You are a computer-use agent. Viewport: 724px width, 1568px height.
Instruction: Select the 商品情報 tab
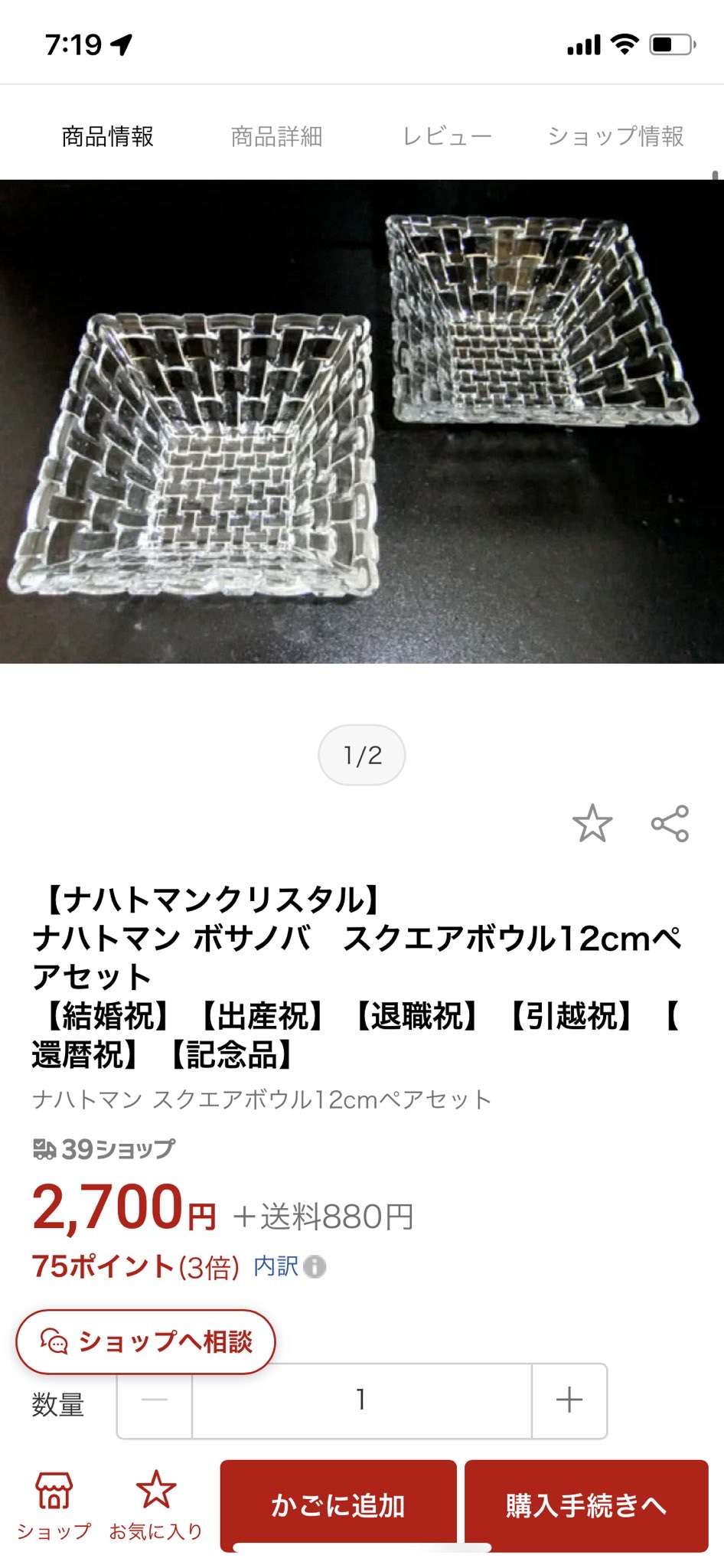pyautogui.click(x=108, y=136)
